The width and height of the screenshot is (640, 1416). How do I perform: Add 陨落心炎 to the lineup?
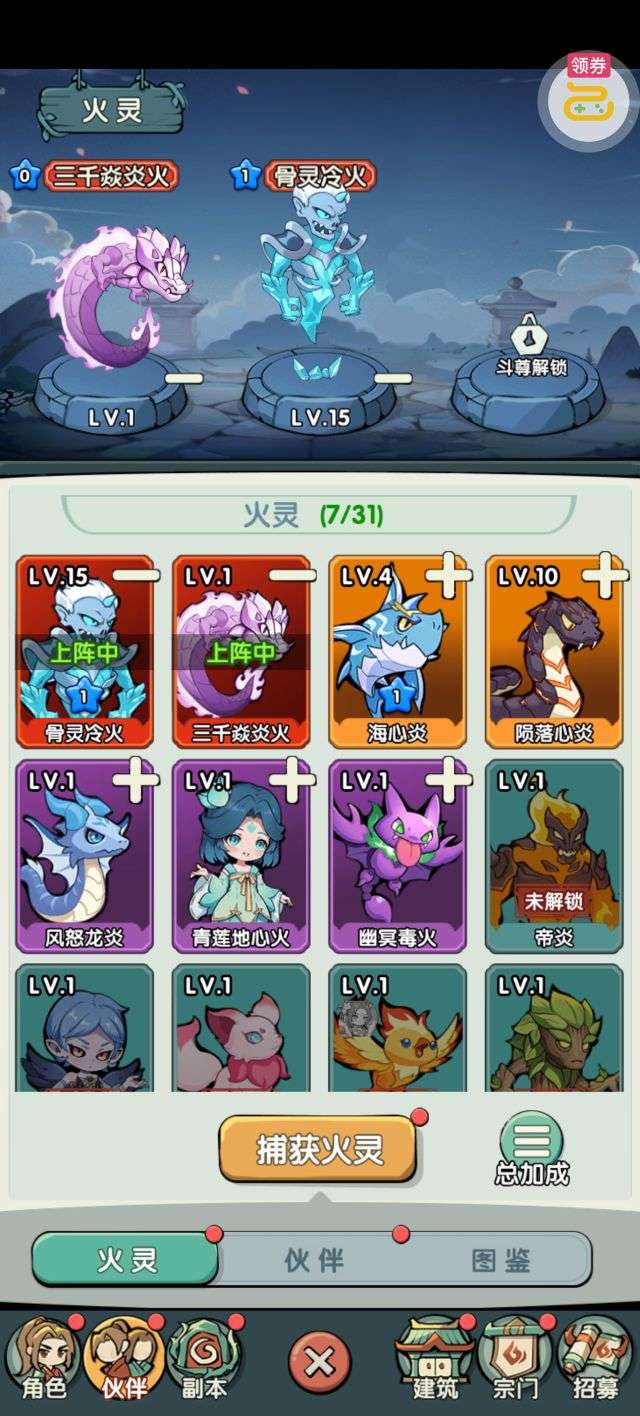tap(604, 576)
